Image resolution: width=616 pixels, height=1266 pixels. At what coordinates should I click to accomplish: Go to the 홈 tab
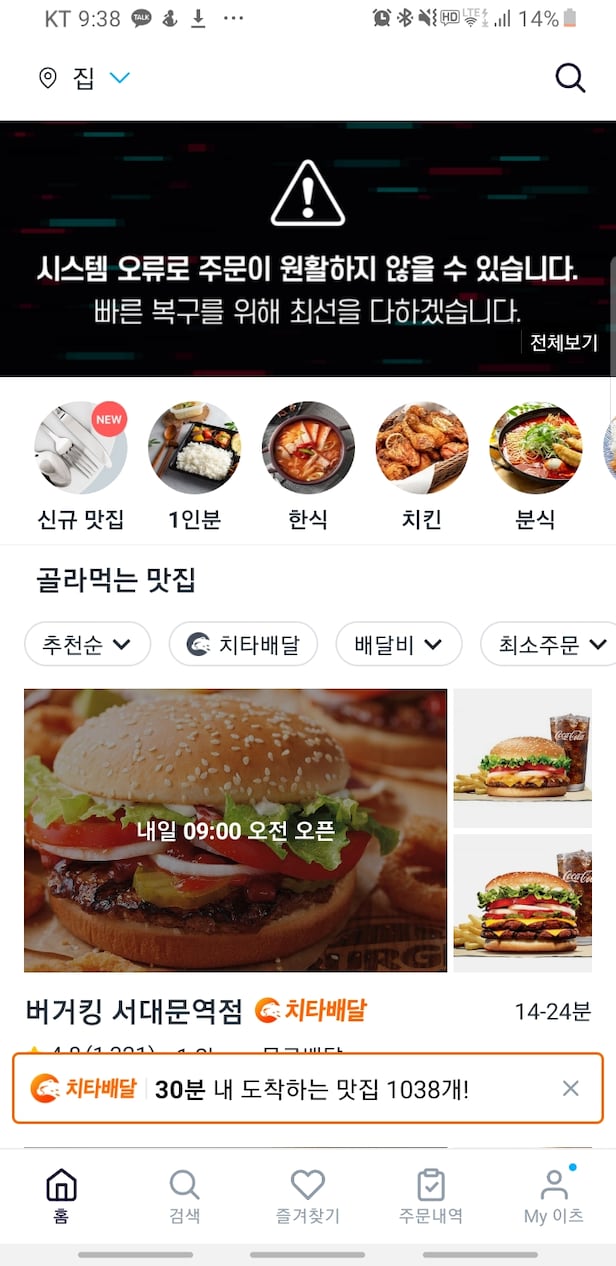(x=61, y=1196)
